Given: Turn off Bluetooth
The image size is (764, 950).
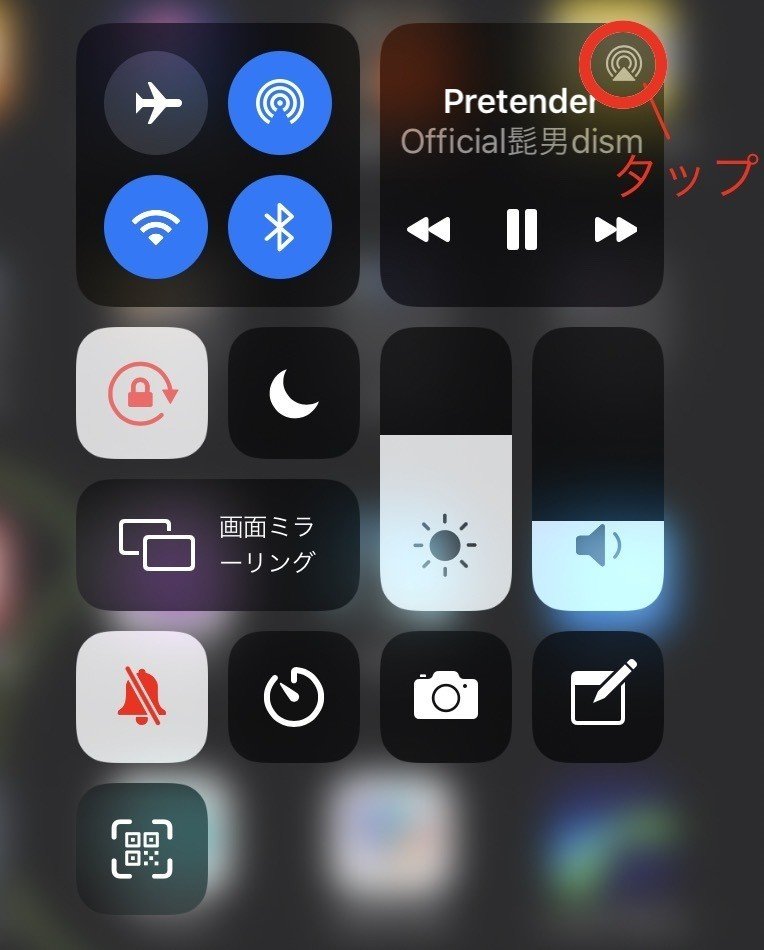Looking at the screenshot, I should pos(279,227).
